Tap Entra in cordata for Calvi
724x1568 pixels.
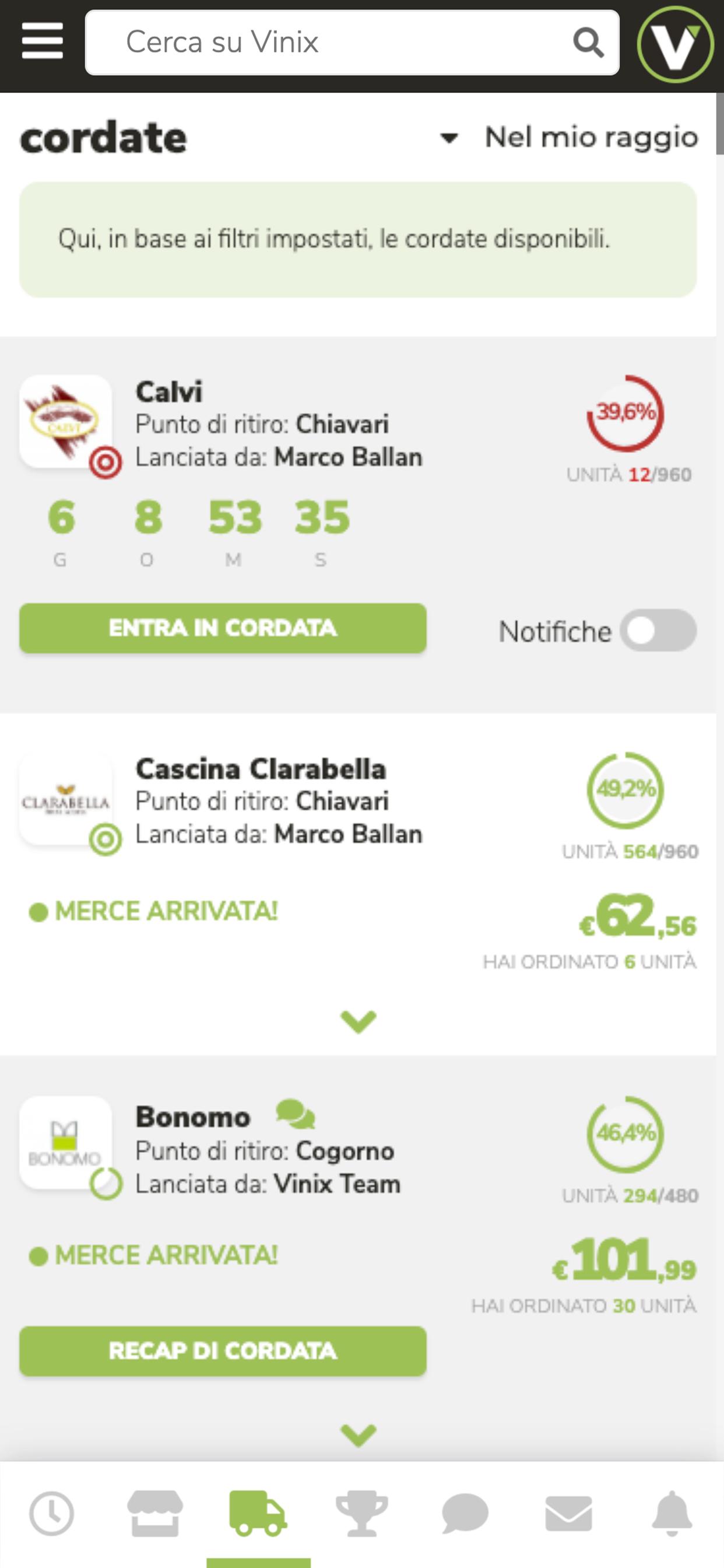223,628
